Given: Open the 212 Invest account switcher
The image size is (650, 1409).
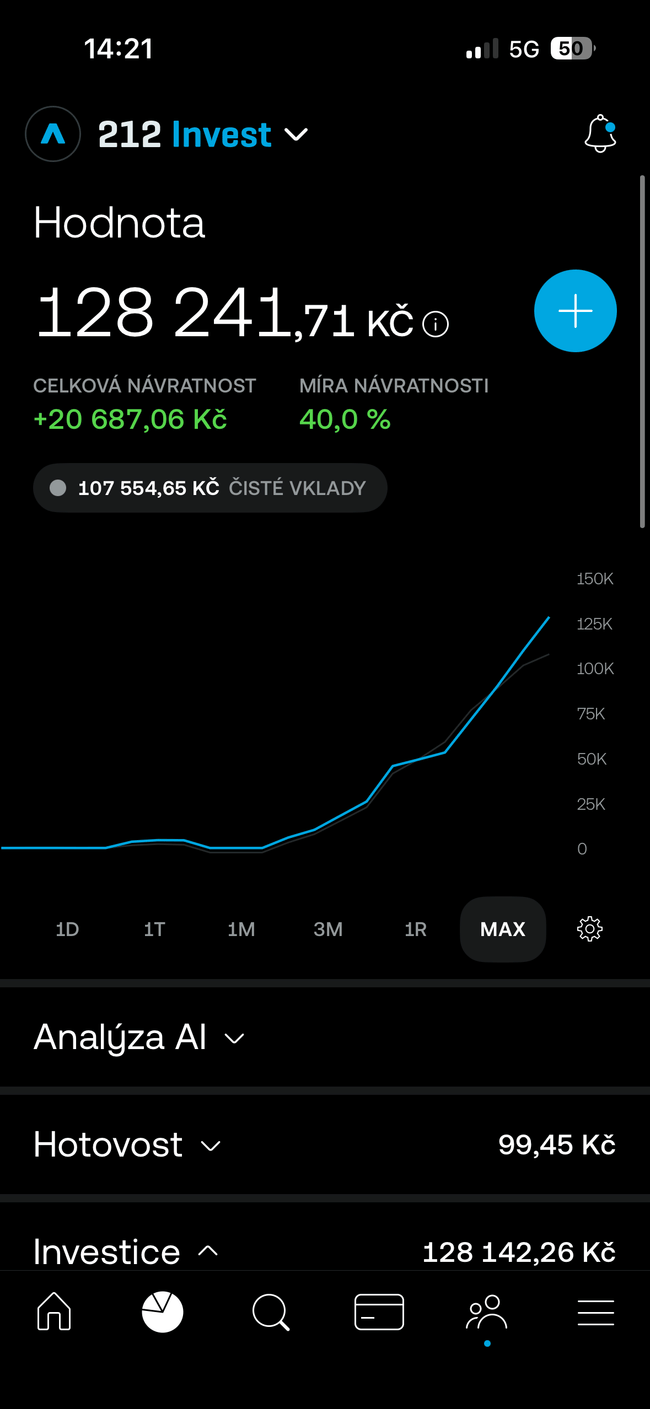Looking at the screenshot, I should [202, 134].
